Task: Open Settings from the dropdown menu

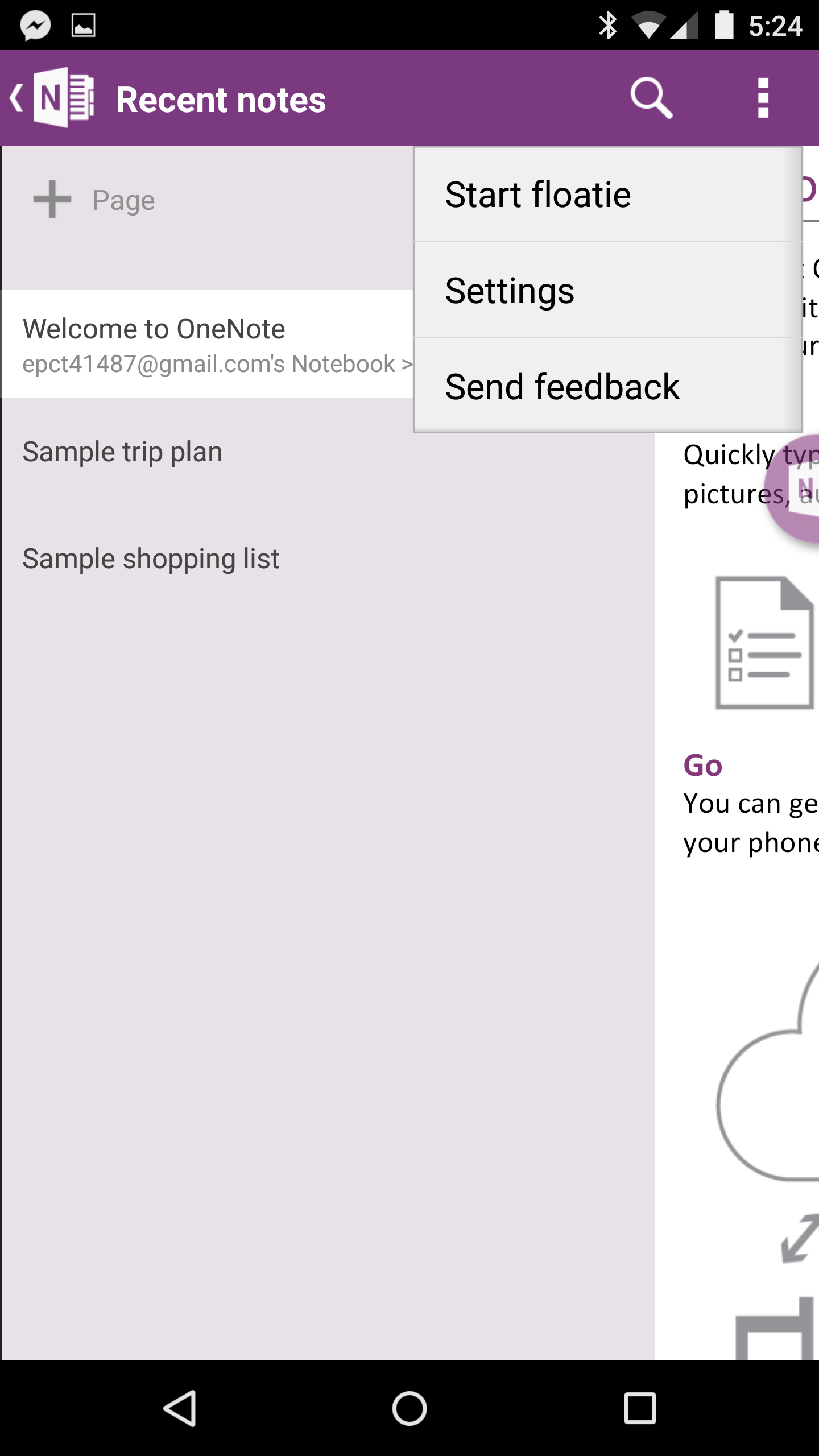Action: (607, 291)
